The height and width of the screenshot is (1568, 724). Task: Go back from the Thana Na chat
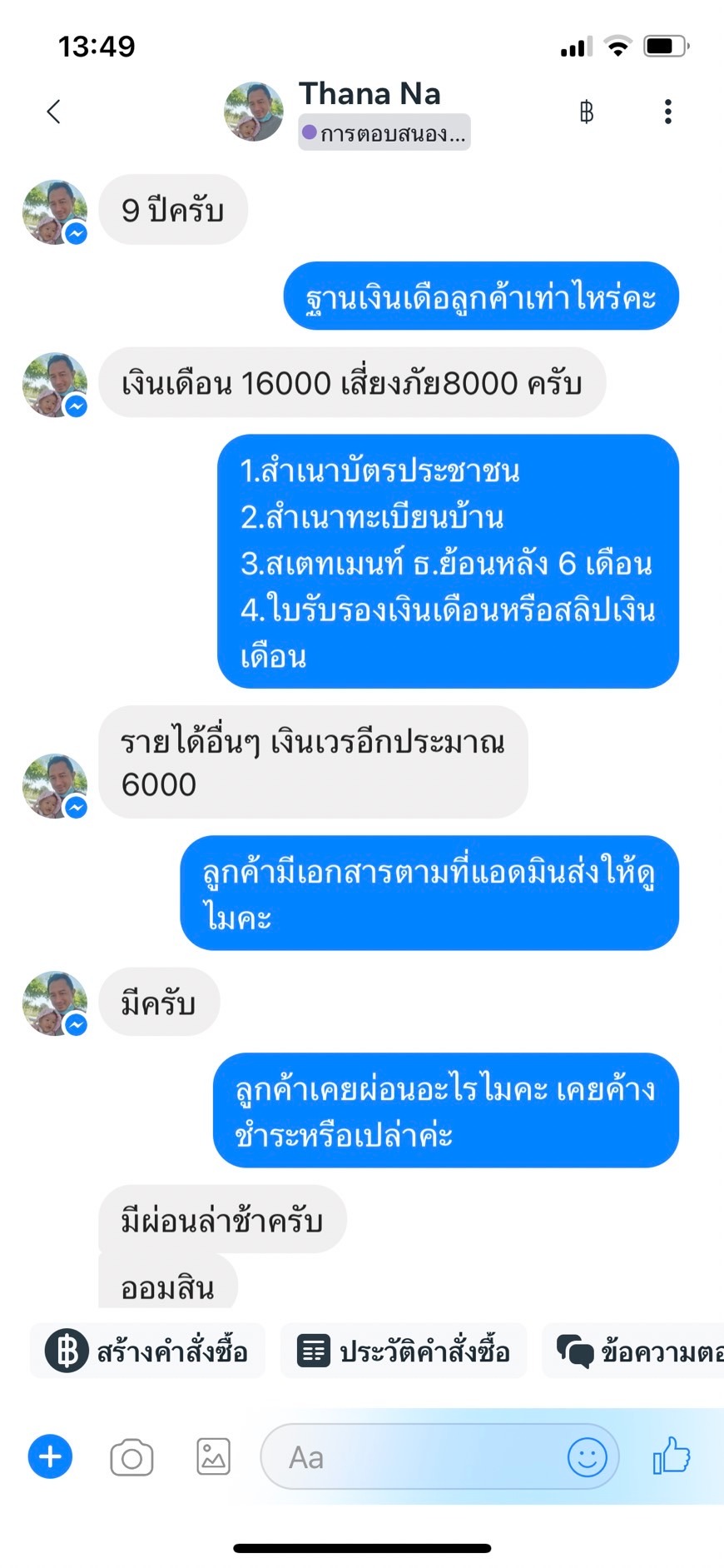coord(54,112)
